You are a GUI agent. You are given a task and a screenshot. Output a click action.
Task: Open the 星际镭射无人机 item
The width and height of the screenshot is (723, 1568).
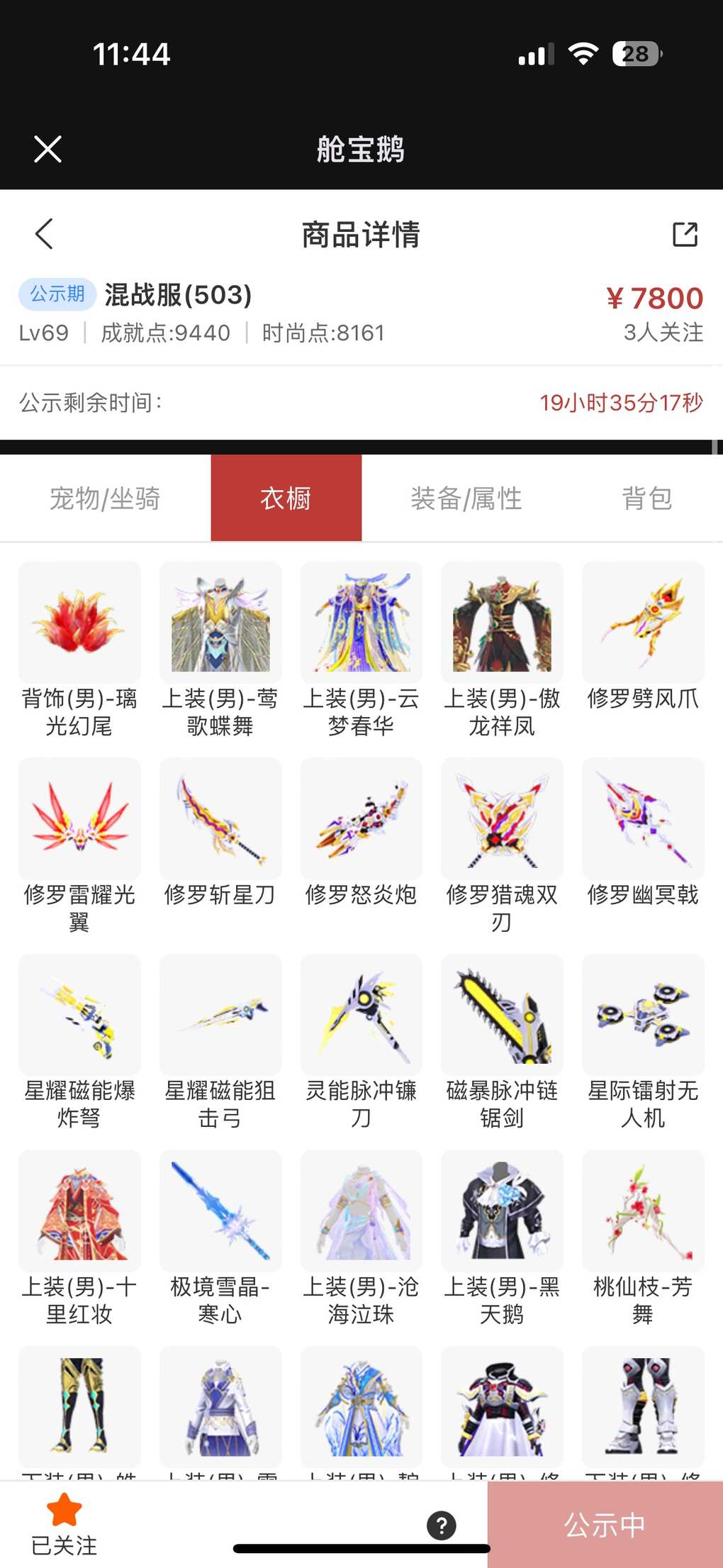[x=643, y=1016]
